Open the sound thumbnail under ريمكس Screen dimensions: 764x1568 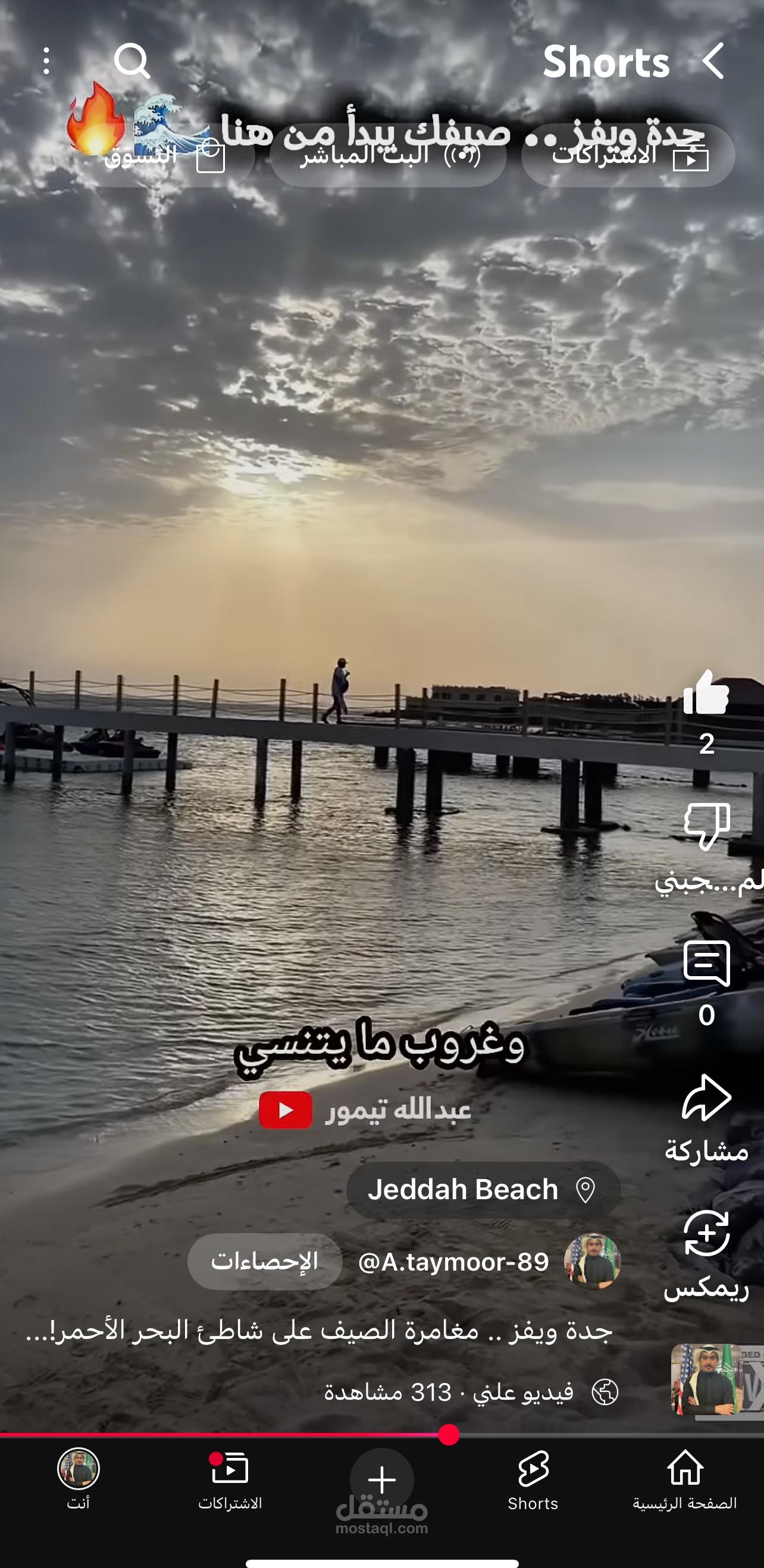click(x=717, y=1380)
